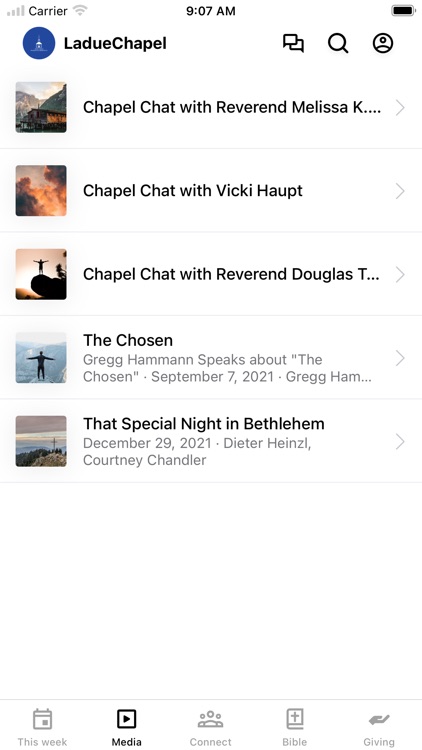Go to the Bible tab
This screenshot has height=750, width=422.
295,727
